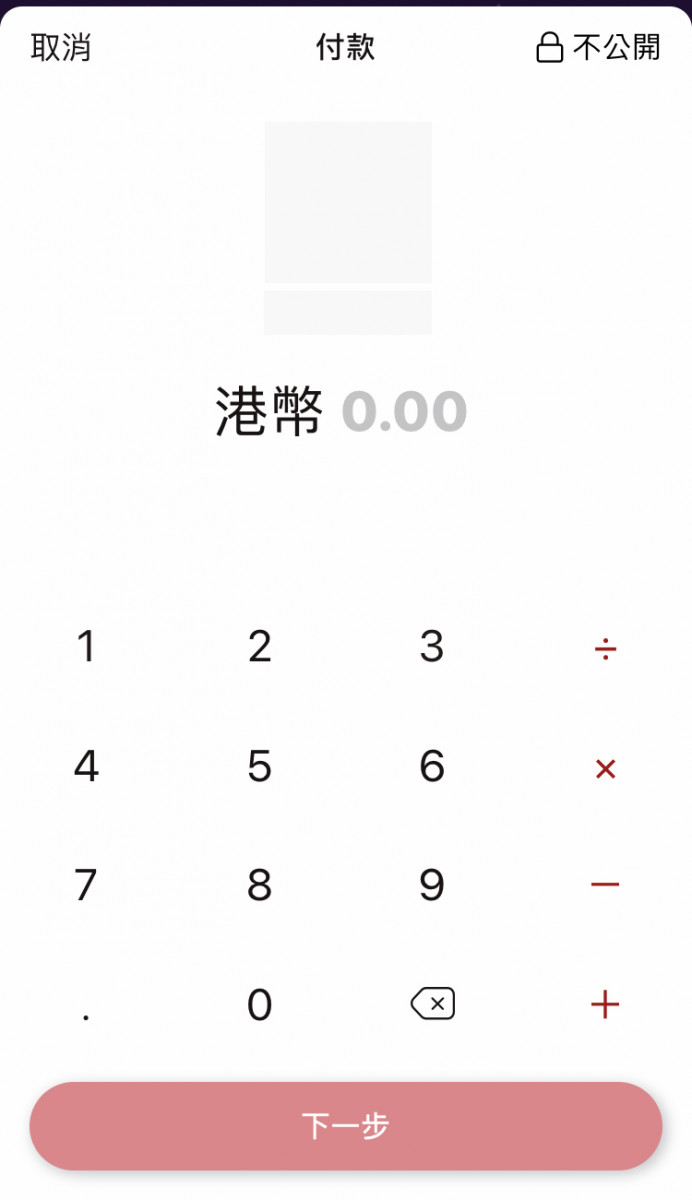The width and height of the screenshot is (692, 1200).
Task: Enter digit 0 on the keypad
Action: [x=260, y=1005]
